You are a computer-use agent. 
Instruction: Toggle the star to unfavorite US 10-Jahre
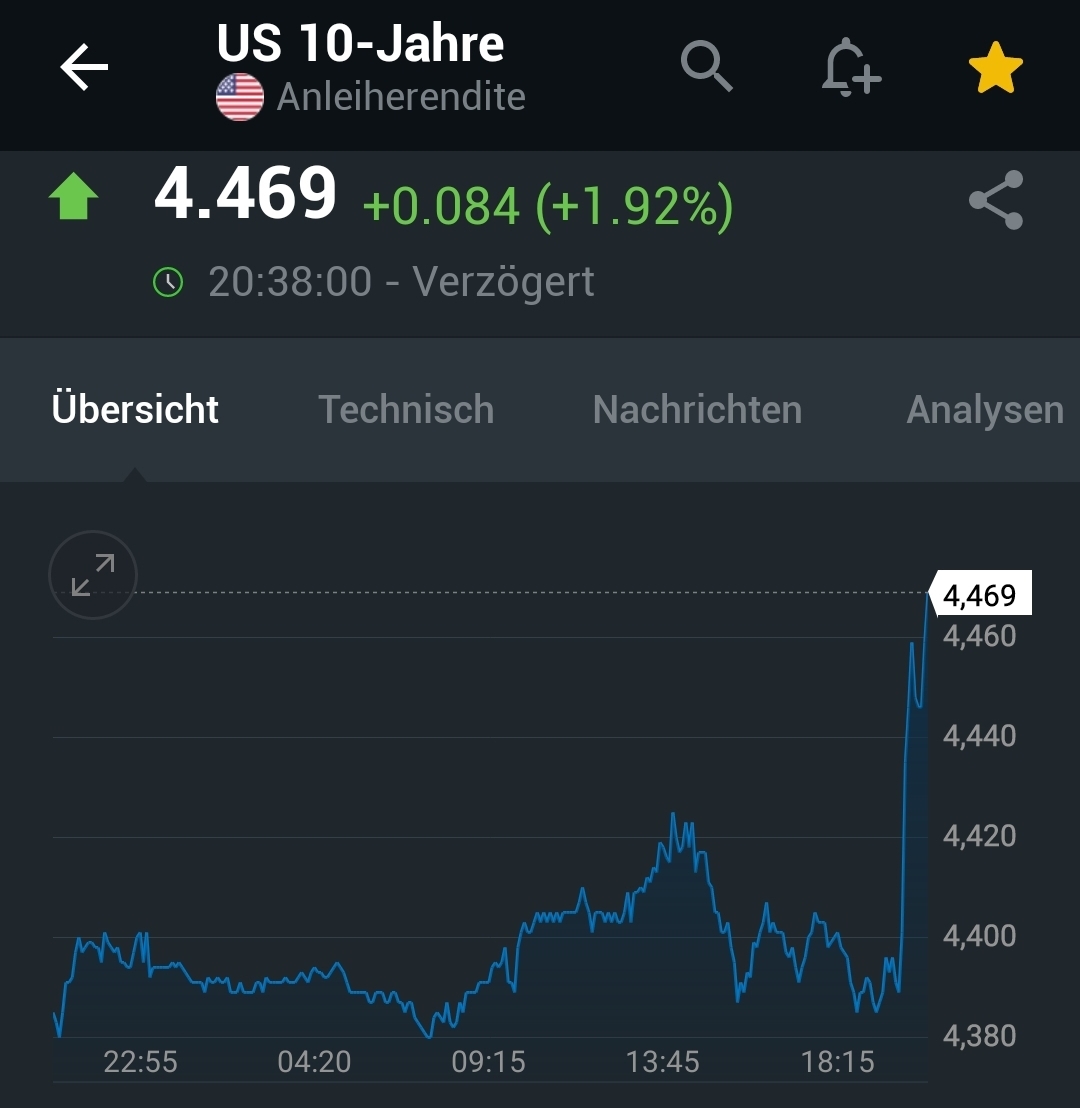(x=995, y=67)
